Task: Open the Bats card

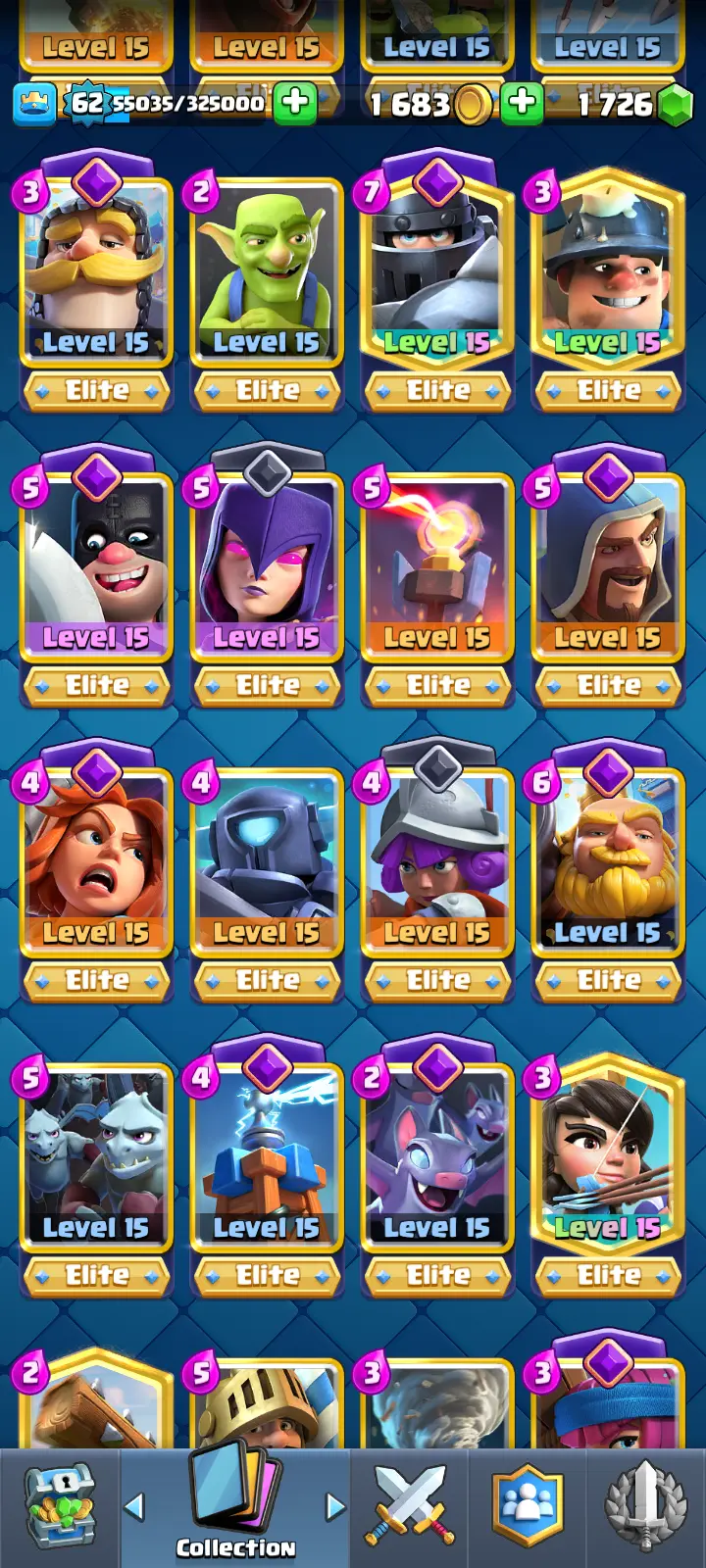Action: [x=437, y=1156]
